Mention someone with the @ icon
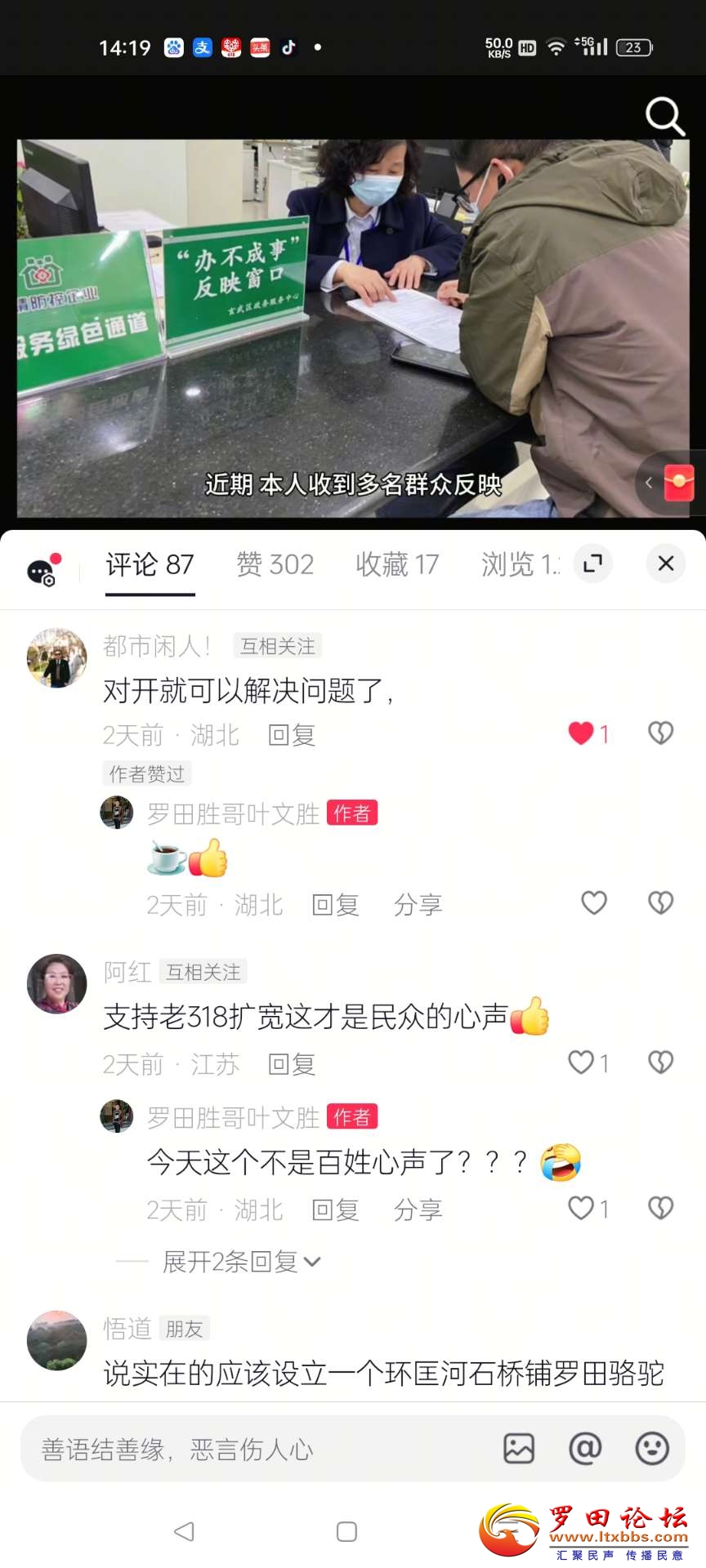The width and height of the screenshot is (706, 1568). [x=585, y=1449]
